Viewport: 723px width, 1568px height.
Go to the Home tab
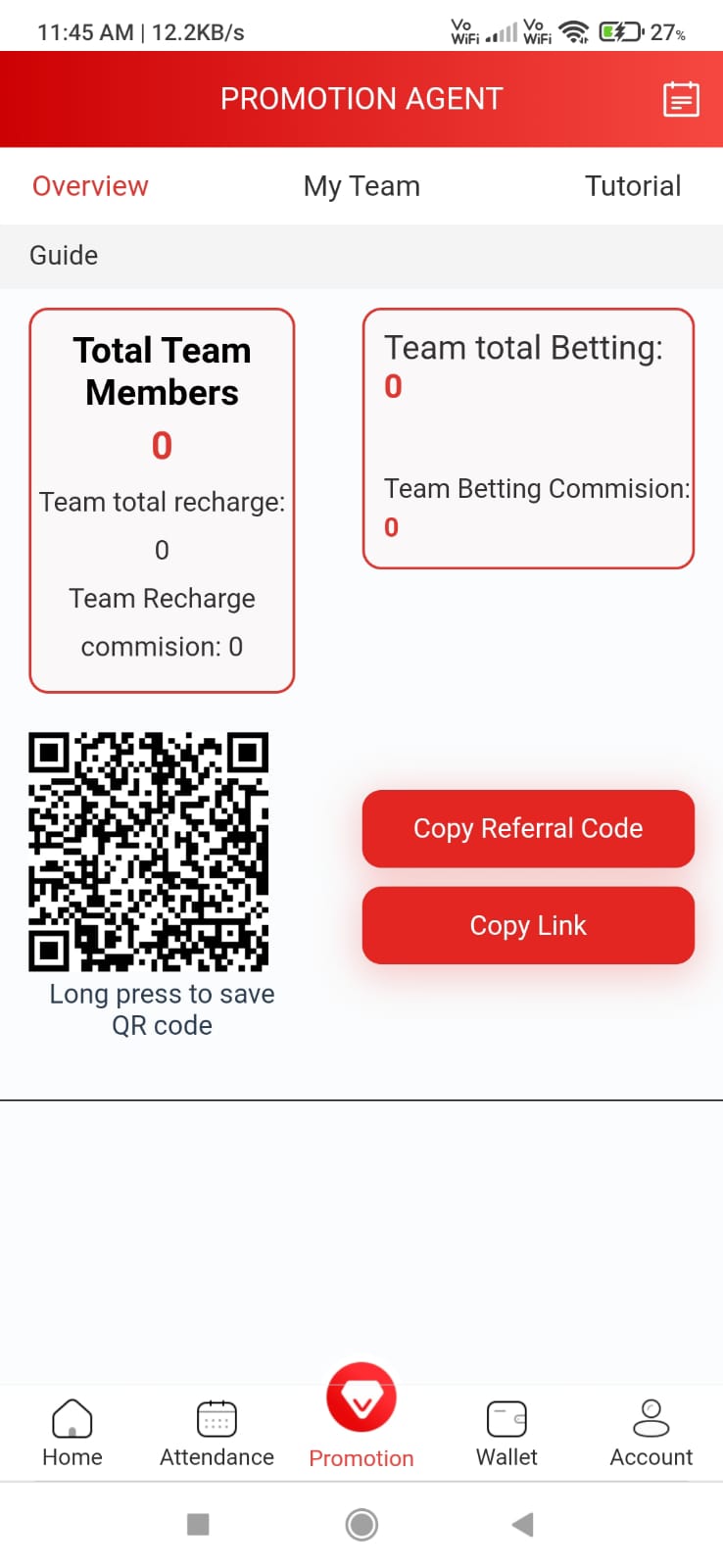coord(72,1433)
